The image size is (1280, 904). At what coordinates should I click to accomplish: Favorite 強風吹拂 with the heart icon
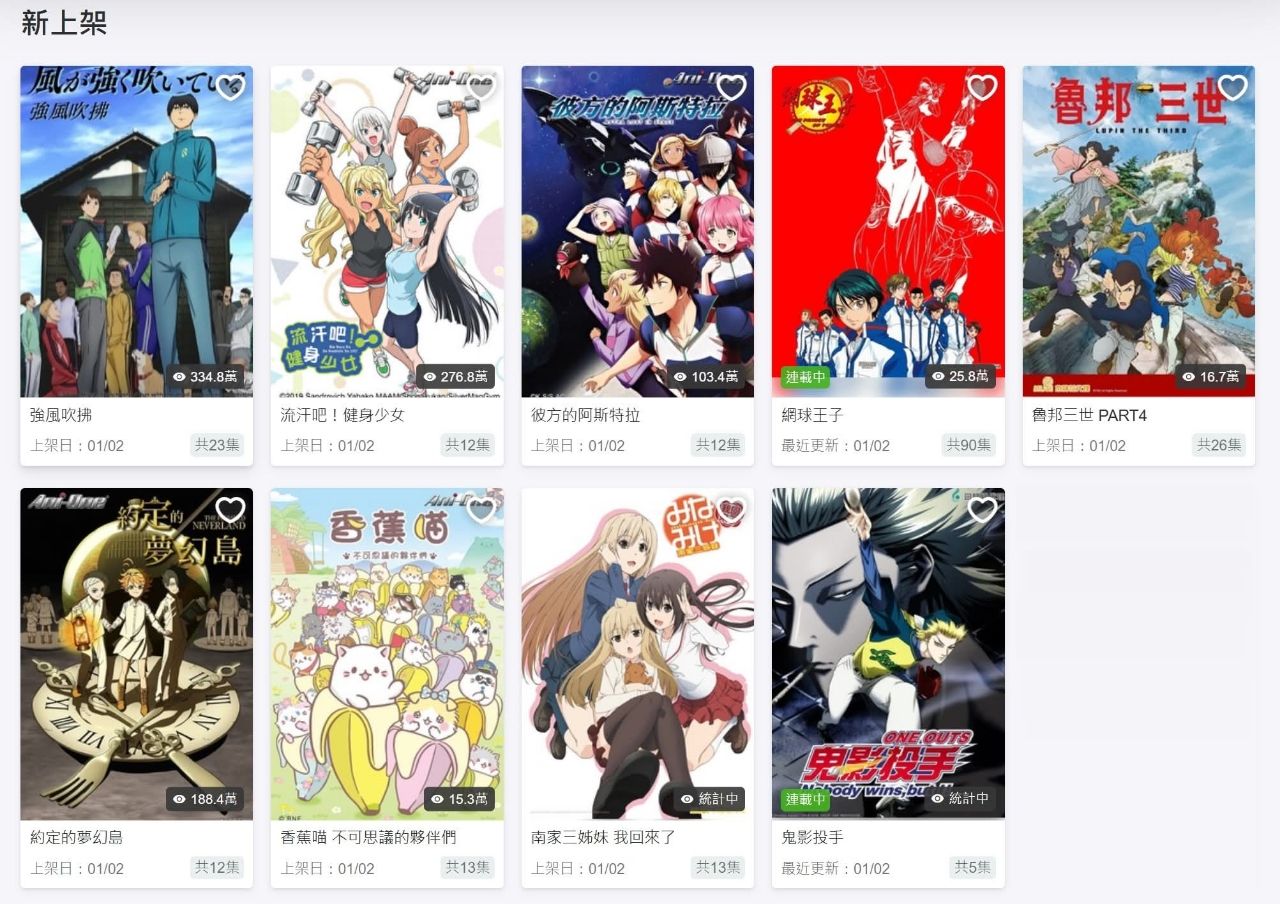click(231, 88)
